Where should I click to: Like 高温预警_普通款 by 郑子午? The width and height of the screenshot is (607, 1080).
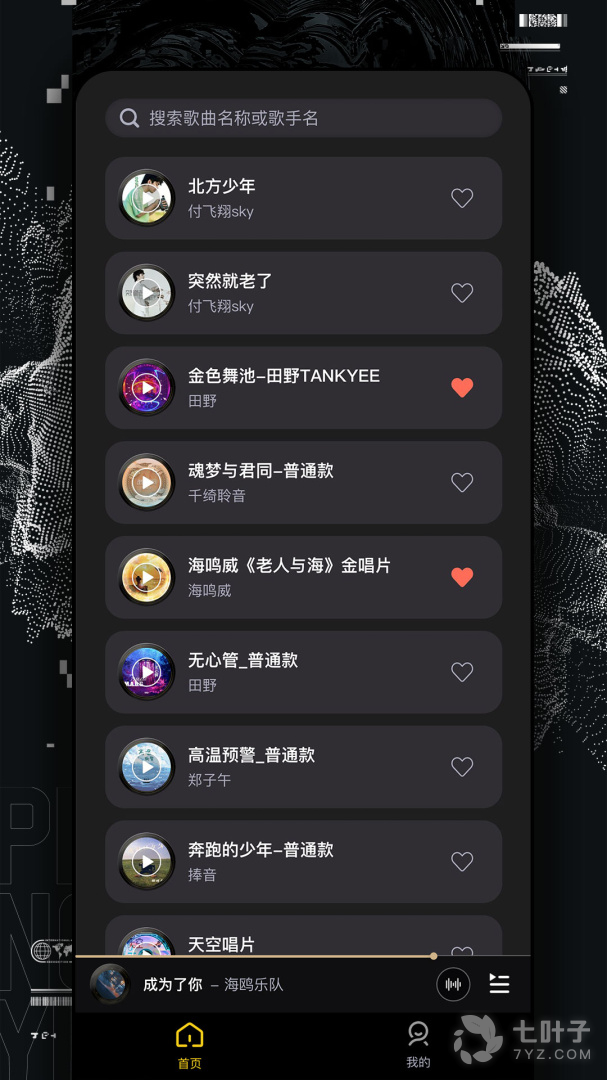[x=461, y=767]
